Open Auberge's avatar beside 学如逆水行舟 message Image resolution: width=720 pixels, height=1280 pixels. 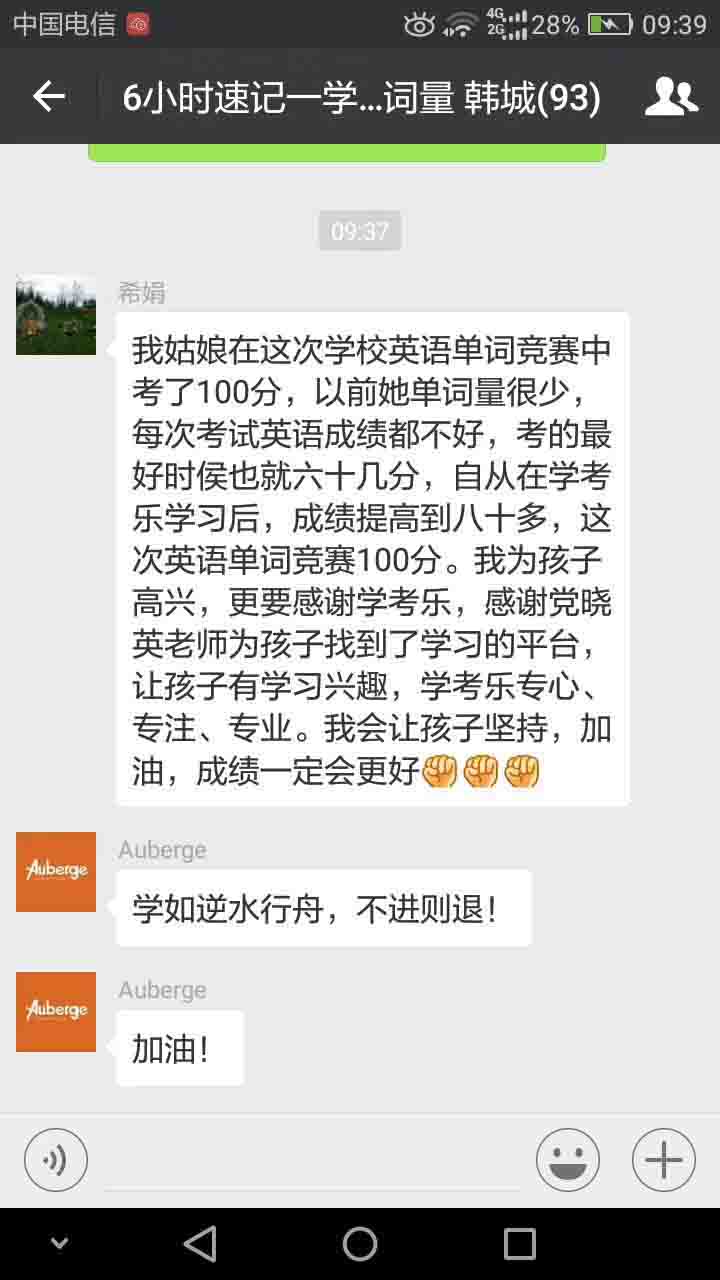coord(56,872)
